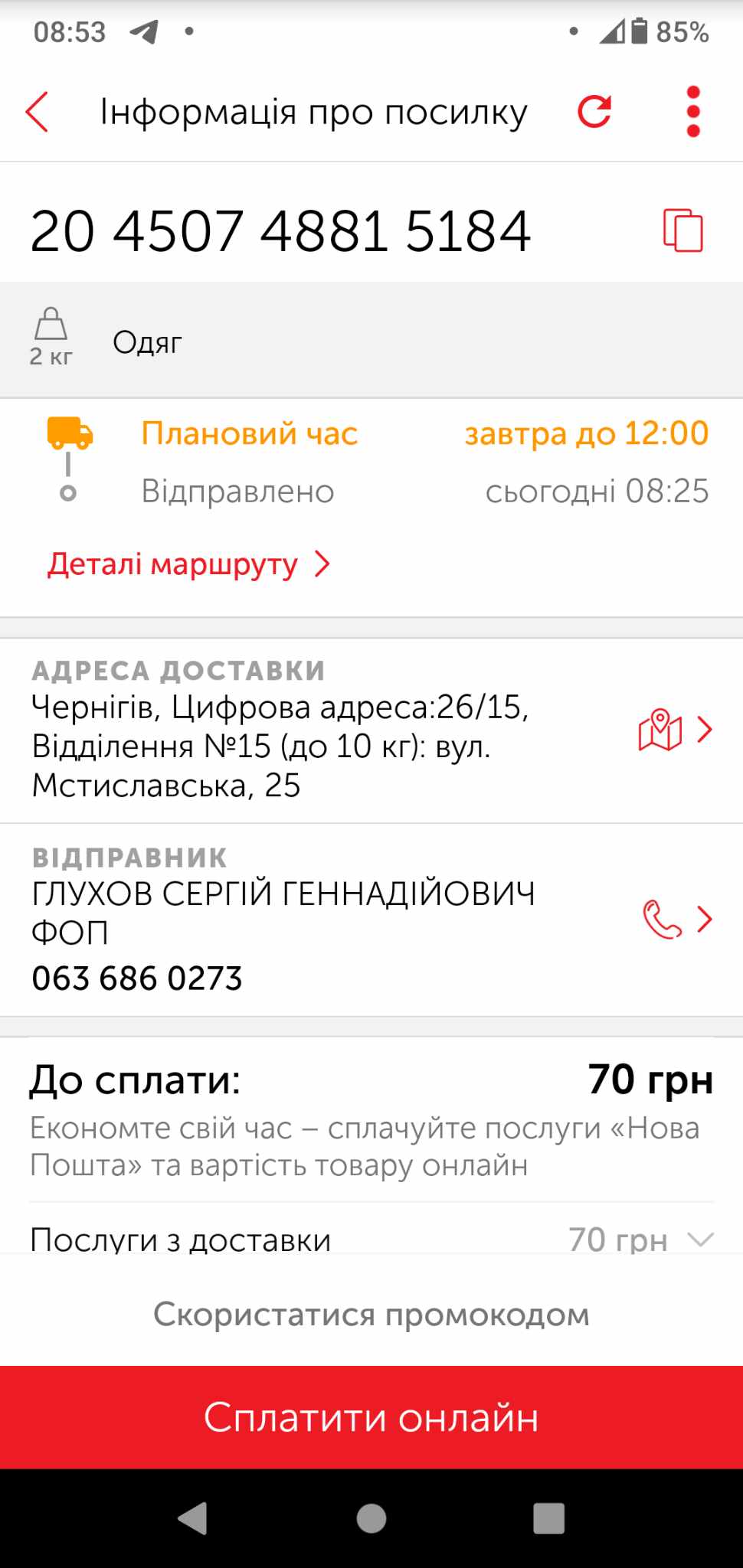
Task: Refresh the parcel information
Action: click(594, 112)
